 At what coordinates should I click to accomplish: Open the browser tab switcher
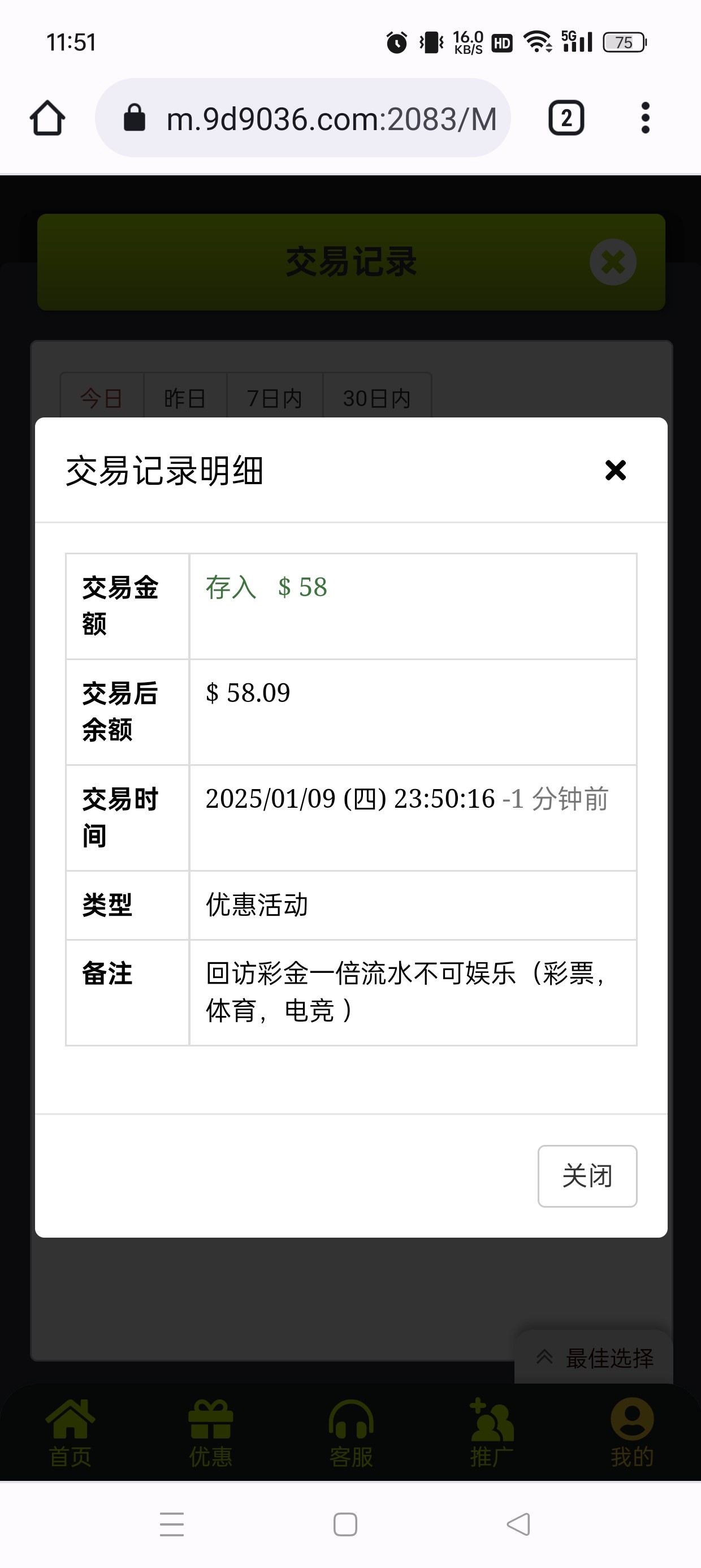[566, 118]
